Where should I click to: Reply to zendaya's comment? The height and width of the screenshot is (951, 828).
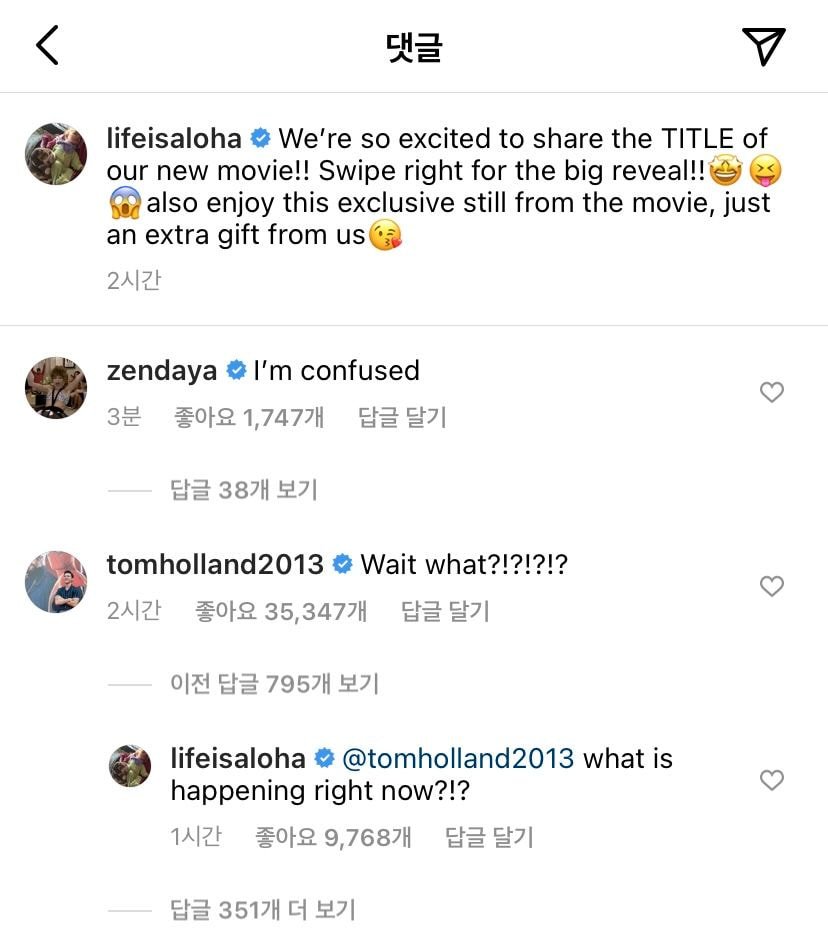click(402, 417)
